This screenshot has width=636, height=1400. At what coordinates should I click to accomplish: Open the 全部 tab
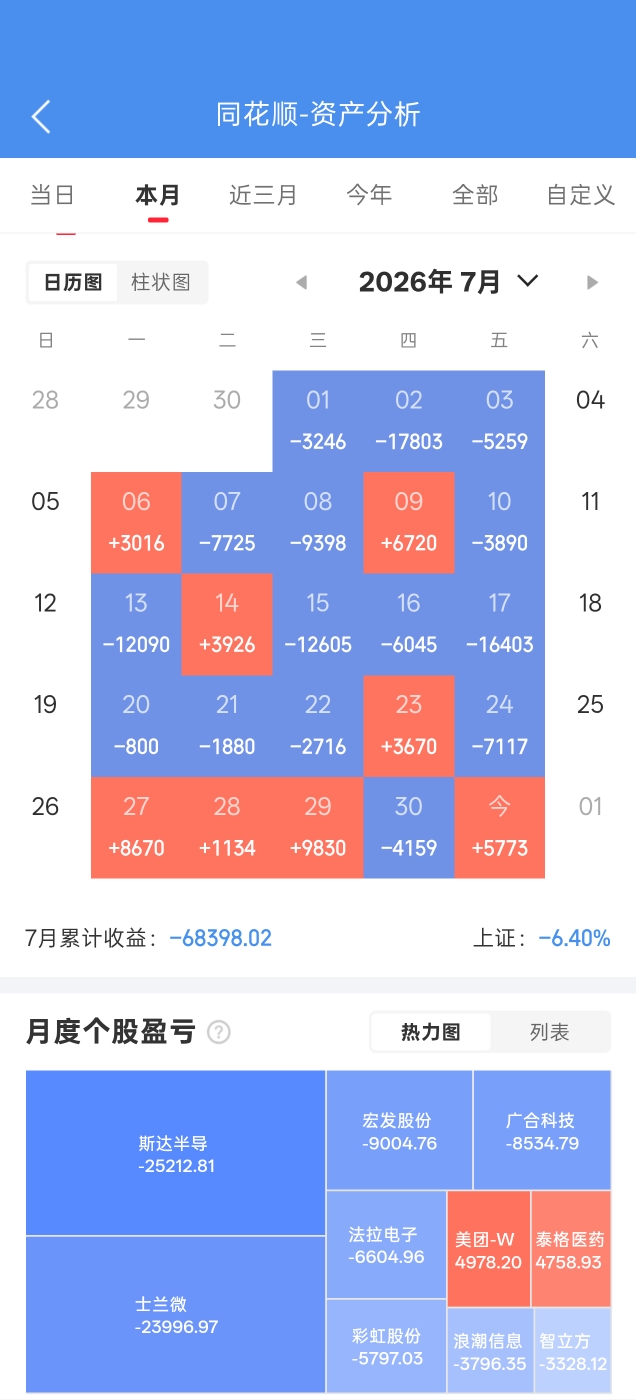pos(475,195)
